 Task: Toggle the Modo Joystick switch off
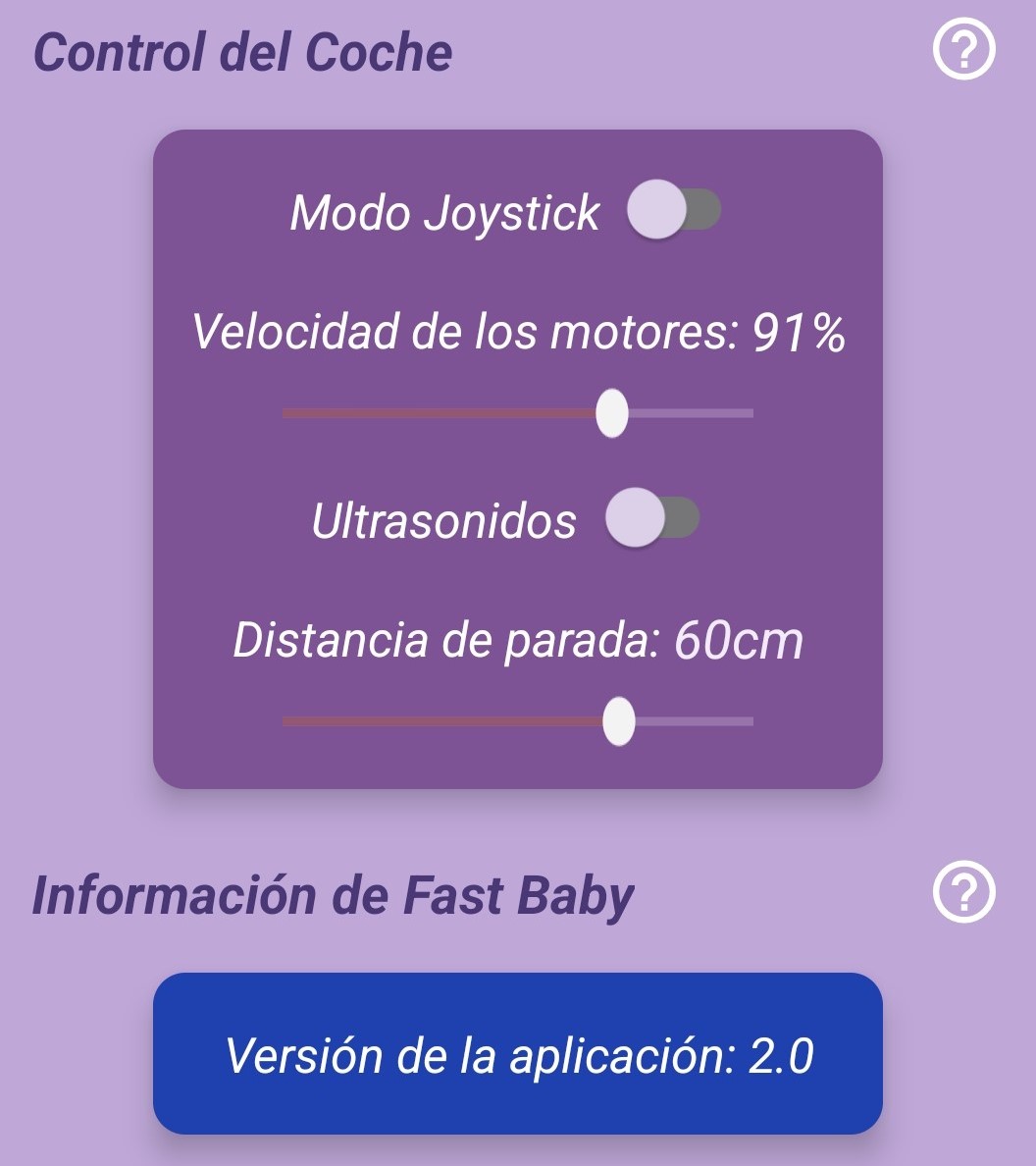tap(675, 209)
